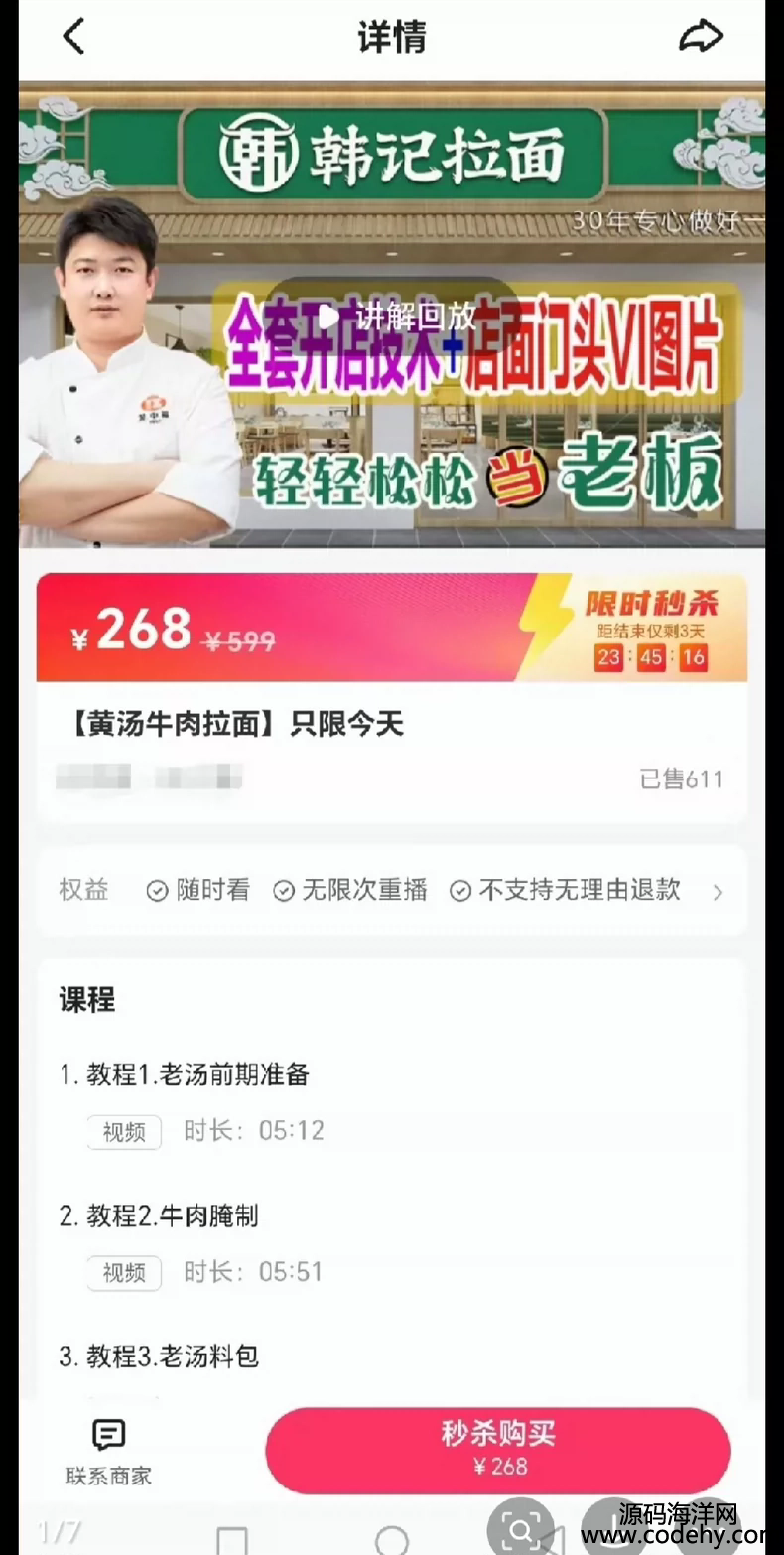The width and height of the screenshot is (784, 1555).
Task: Expand the 权益 benefits row
Action: point(718,892)
